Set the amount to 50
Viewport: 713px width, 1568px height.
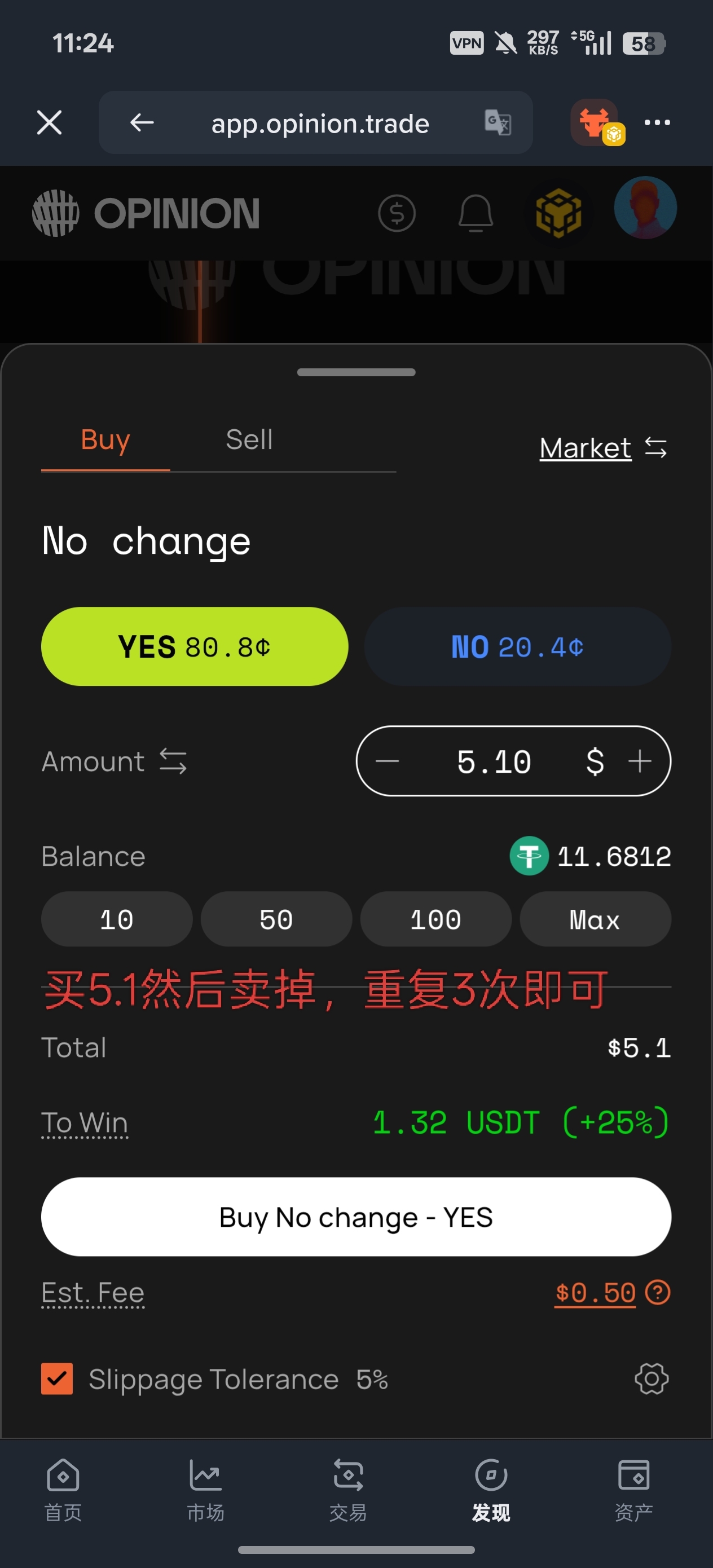[x=276, y=919]
